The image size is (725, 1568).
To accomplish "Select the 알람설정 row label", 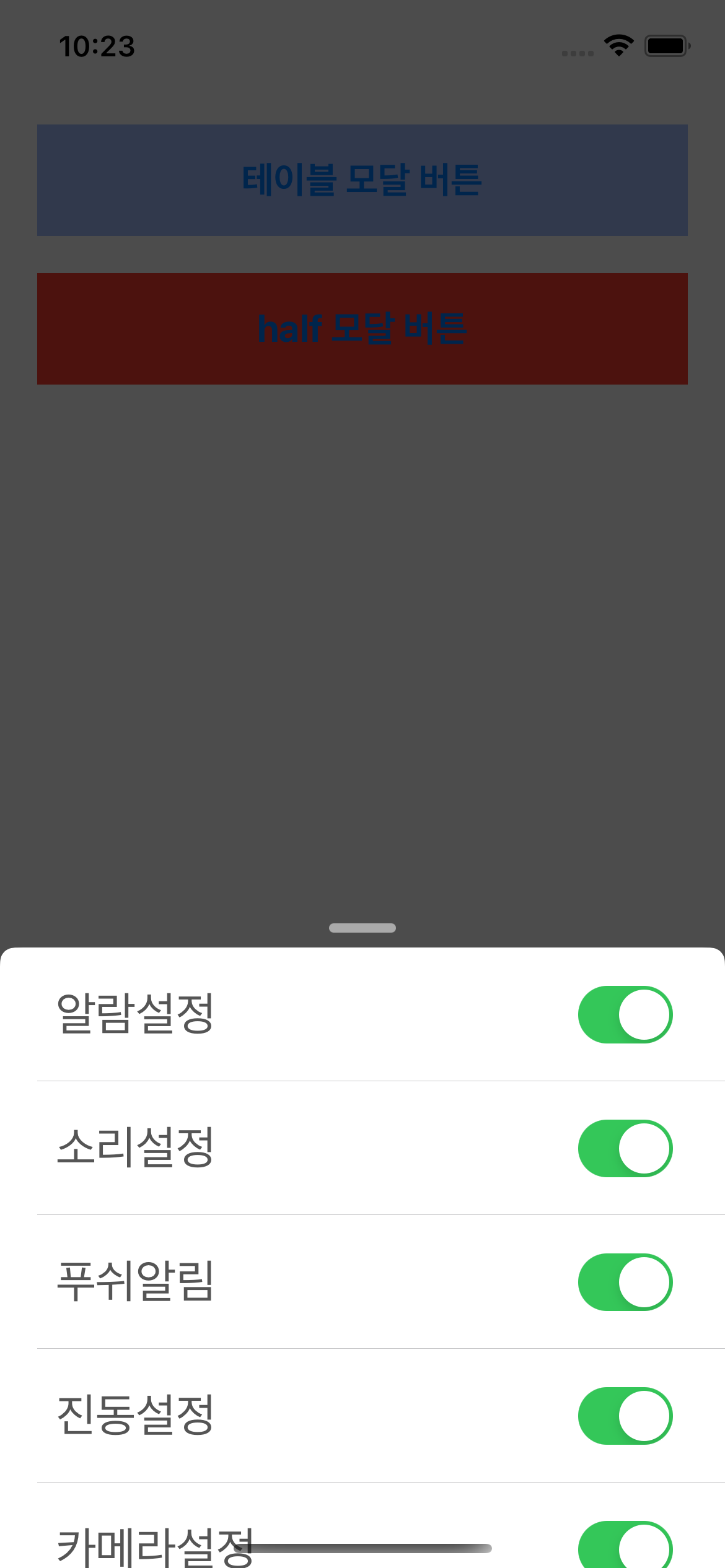I will pos(135,1014).
